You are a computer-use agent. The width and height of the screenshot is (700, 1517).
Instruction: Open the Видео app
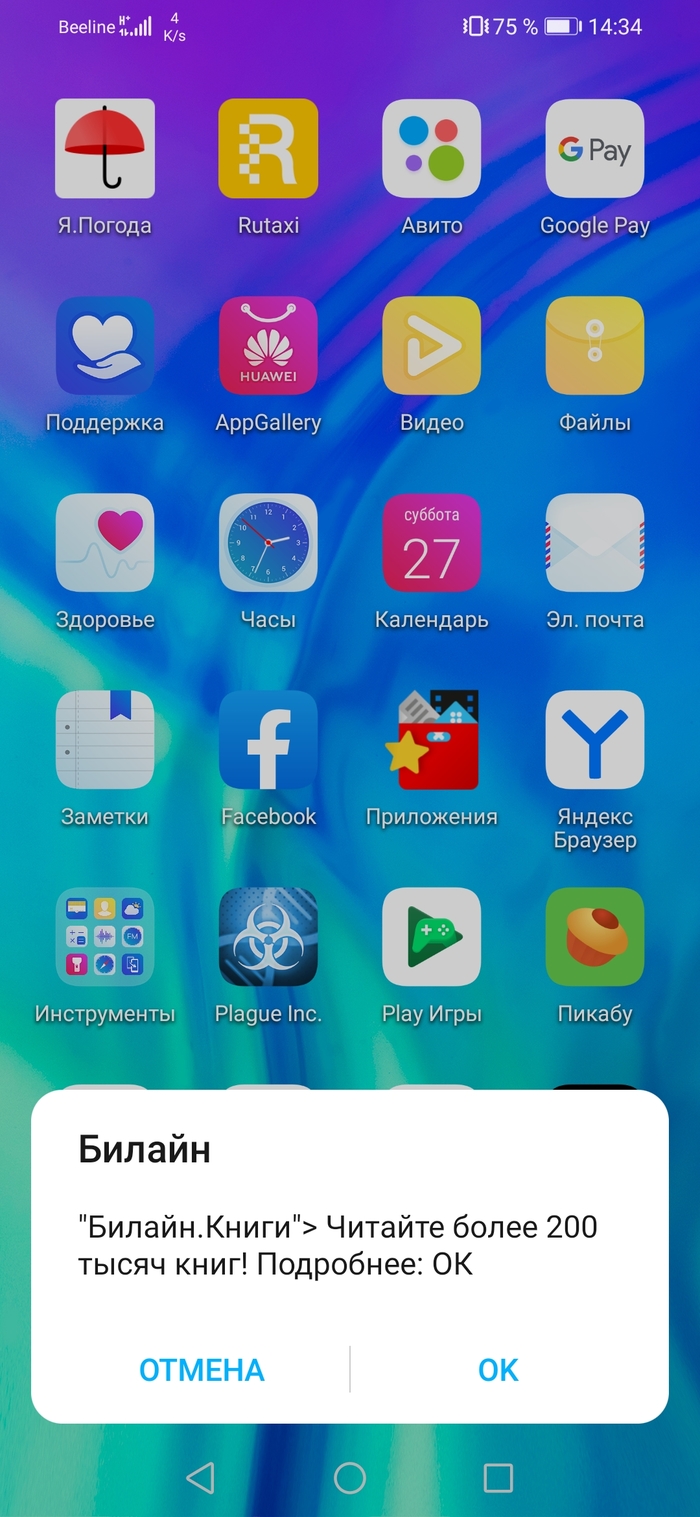click(x=431, y=346)
